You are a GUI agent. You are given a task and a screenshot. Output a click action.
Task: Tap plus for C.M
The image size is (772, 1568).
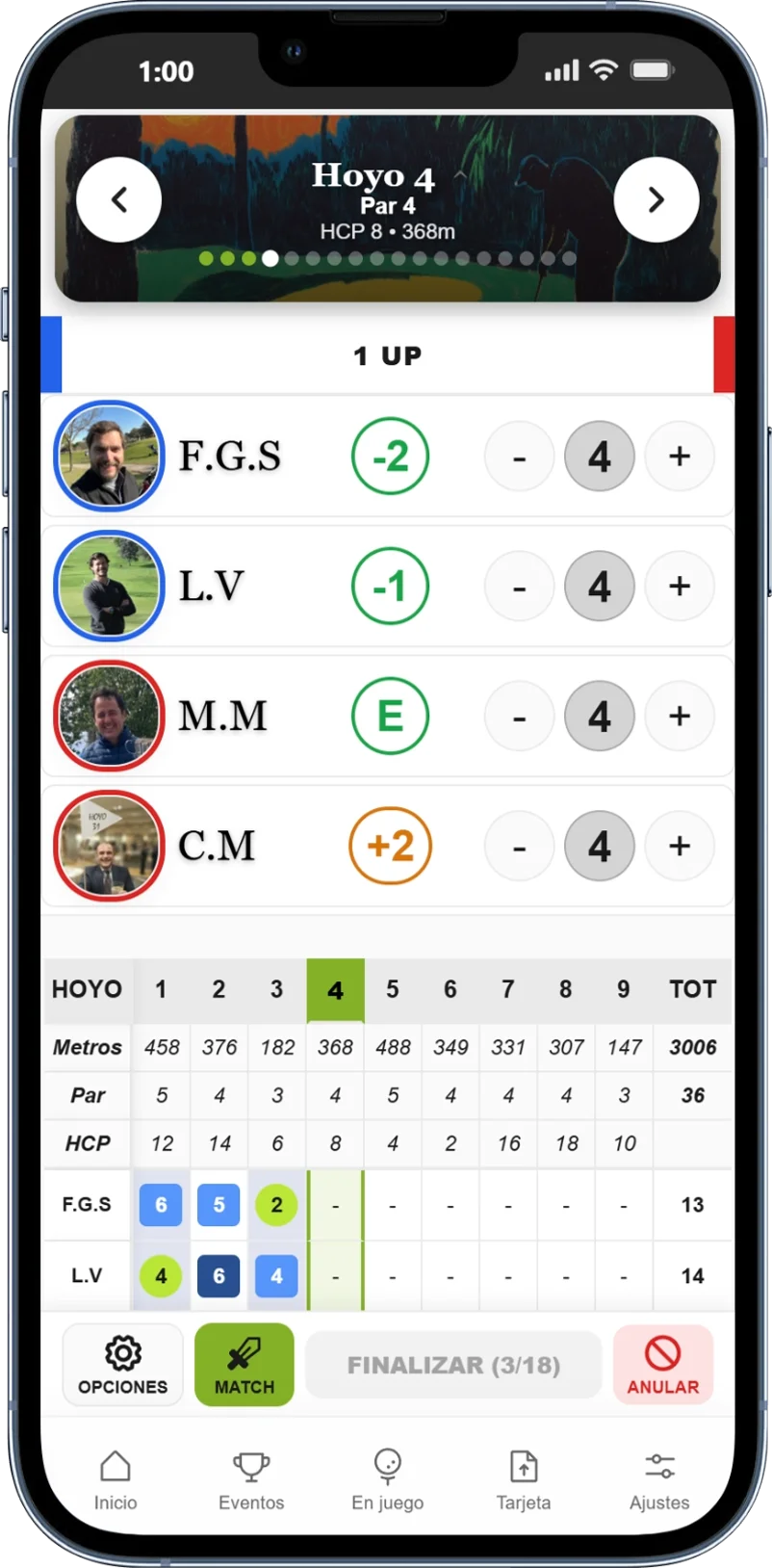tap(680, 847)
